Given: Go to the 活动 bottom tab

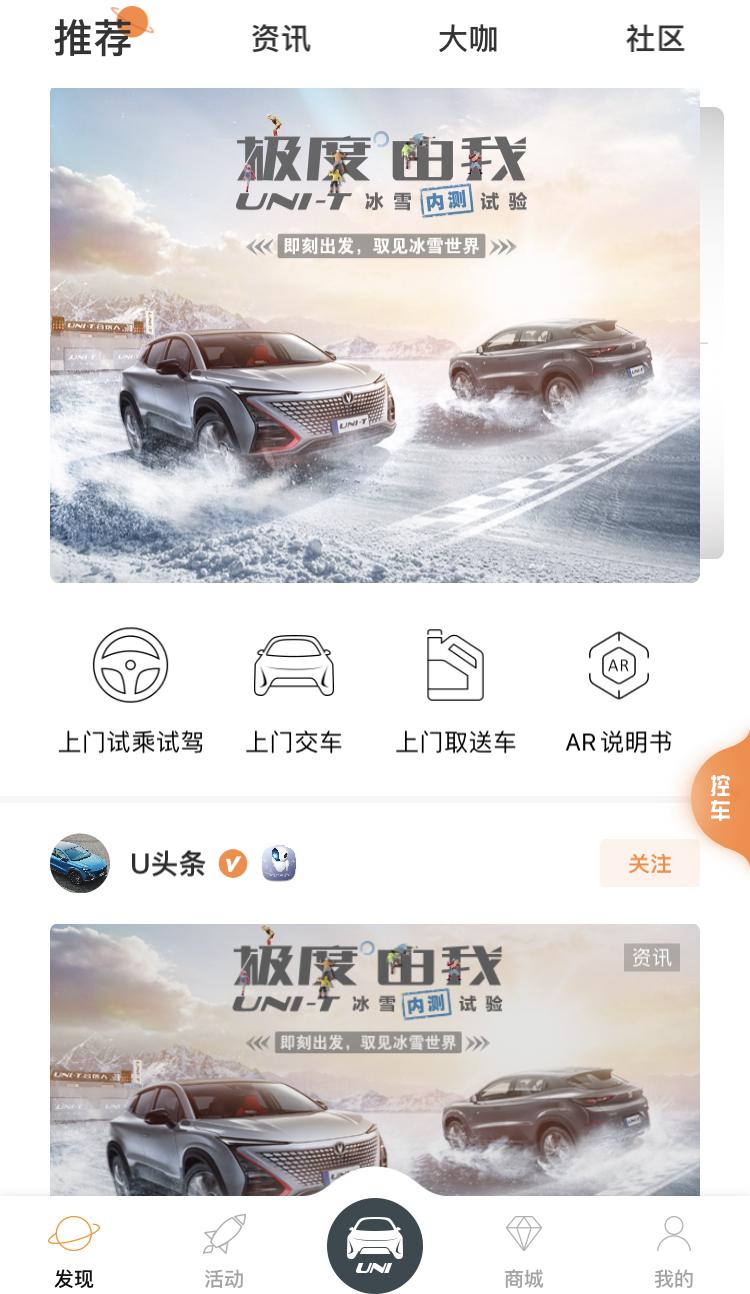Looking at the screenshot, I should 224,1250.
